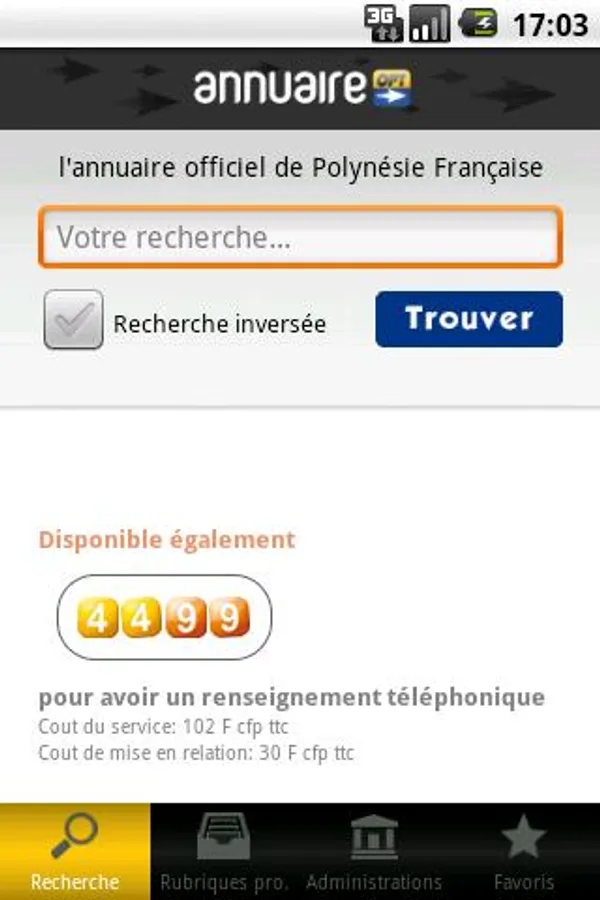Call the 4499 information service
600x900 pixels.
click(x=164, y=618)
